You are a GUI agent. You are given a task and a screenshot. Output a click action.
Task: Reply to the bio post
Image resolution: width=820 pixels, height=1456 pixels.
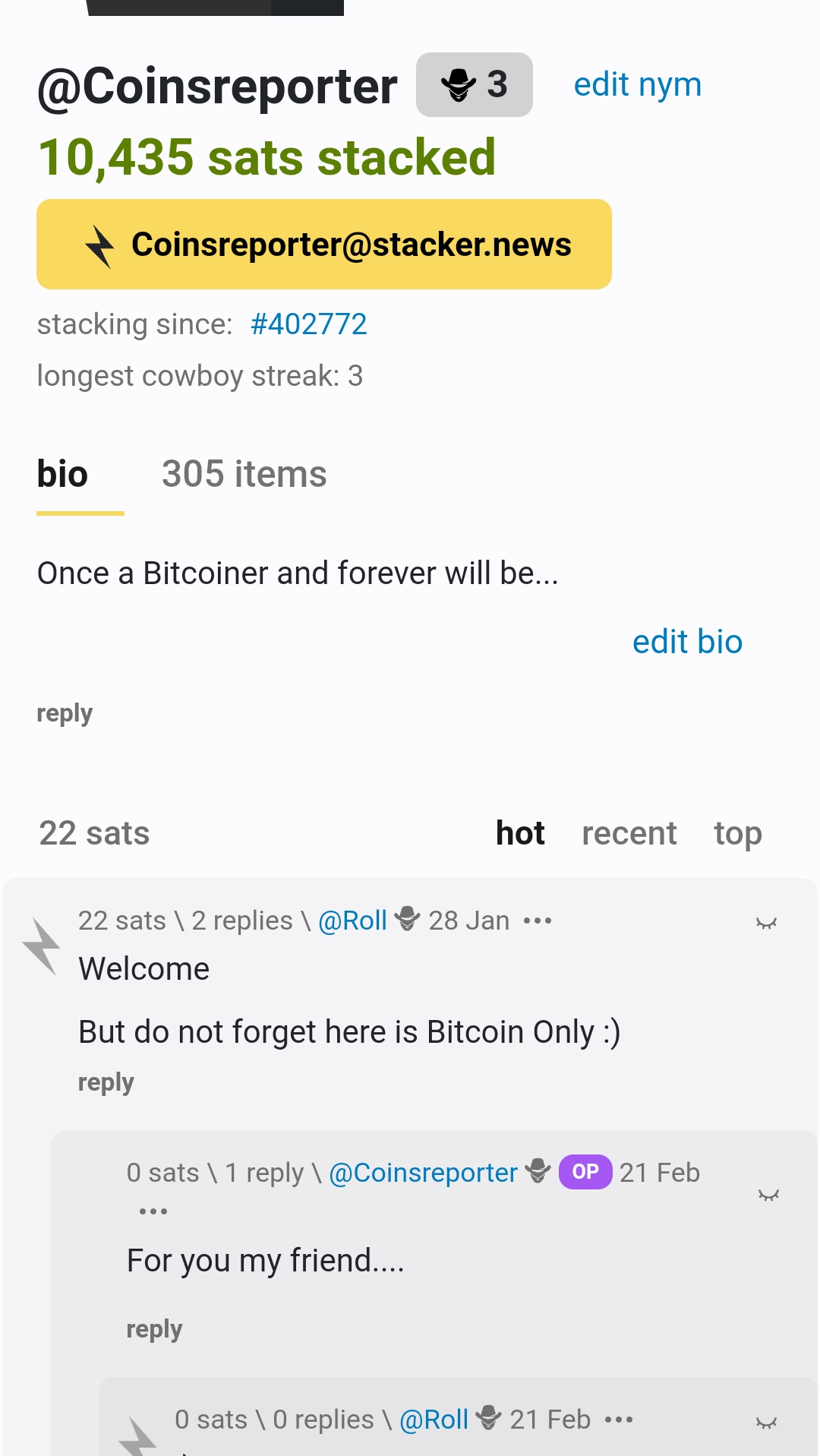point(65,713)
